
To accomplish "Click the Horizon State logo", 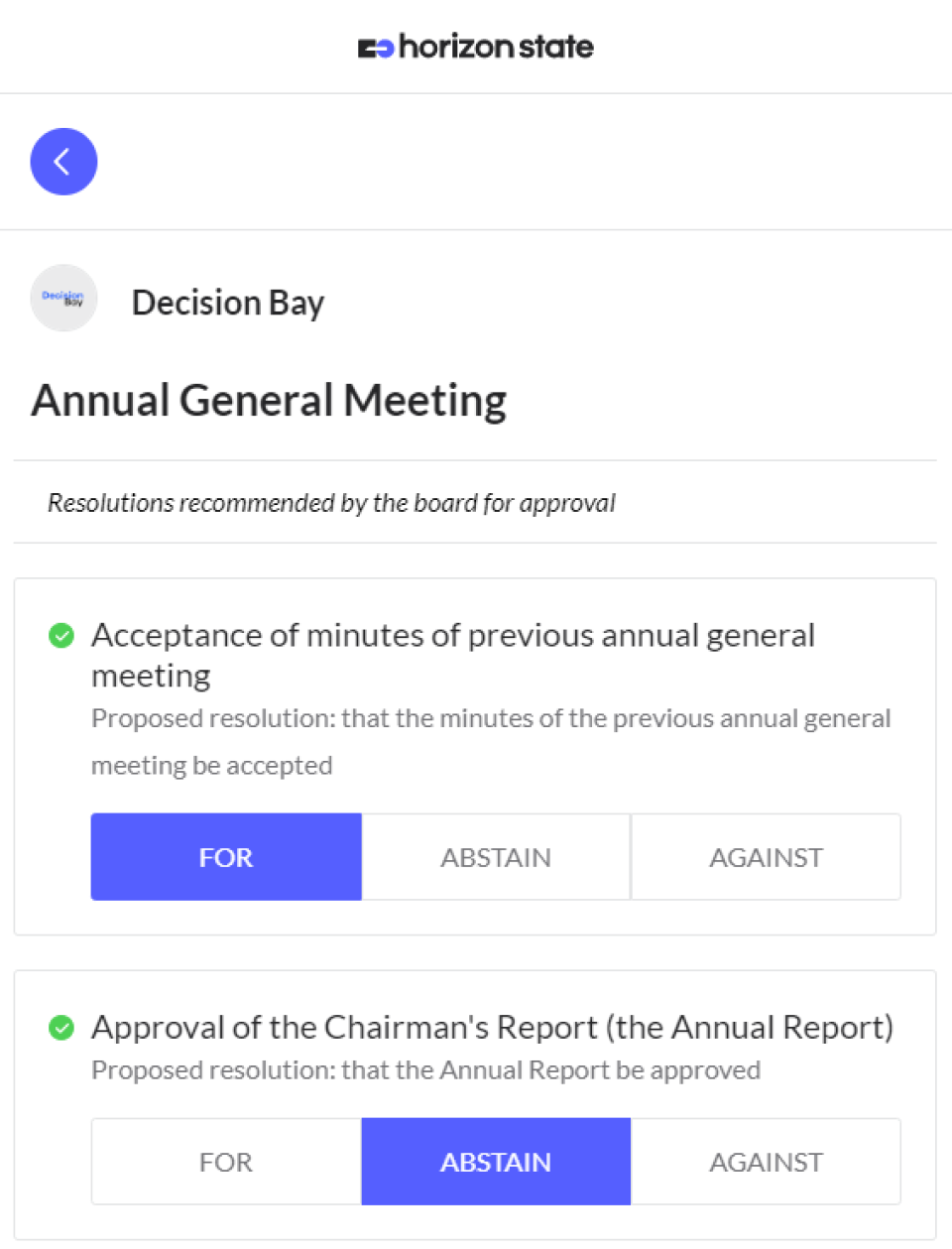I will [476, 46].
